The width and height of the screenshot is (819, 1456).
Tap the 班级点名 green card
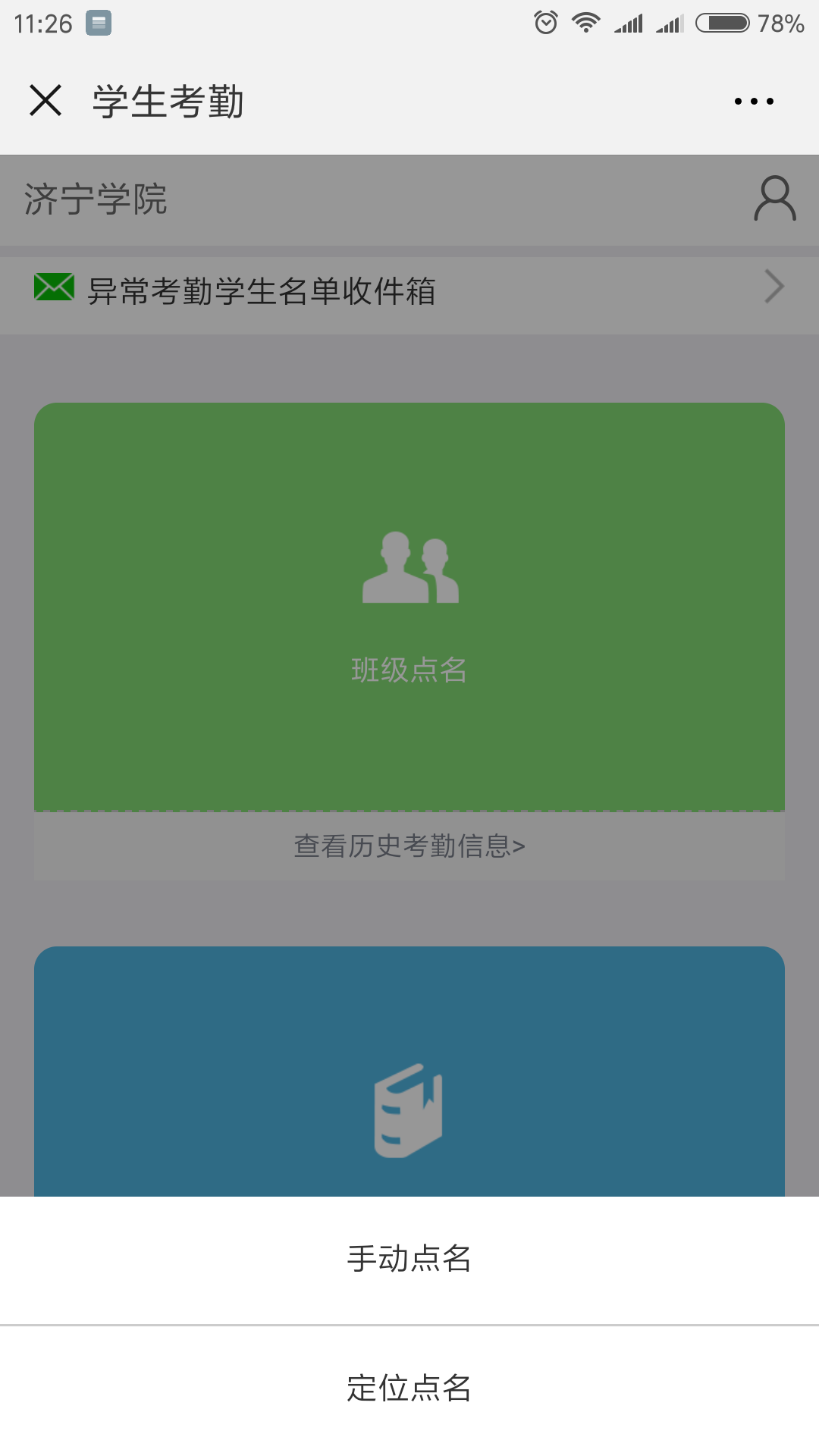point(409,607)
